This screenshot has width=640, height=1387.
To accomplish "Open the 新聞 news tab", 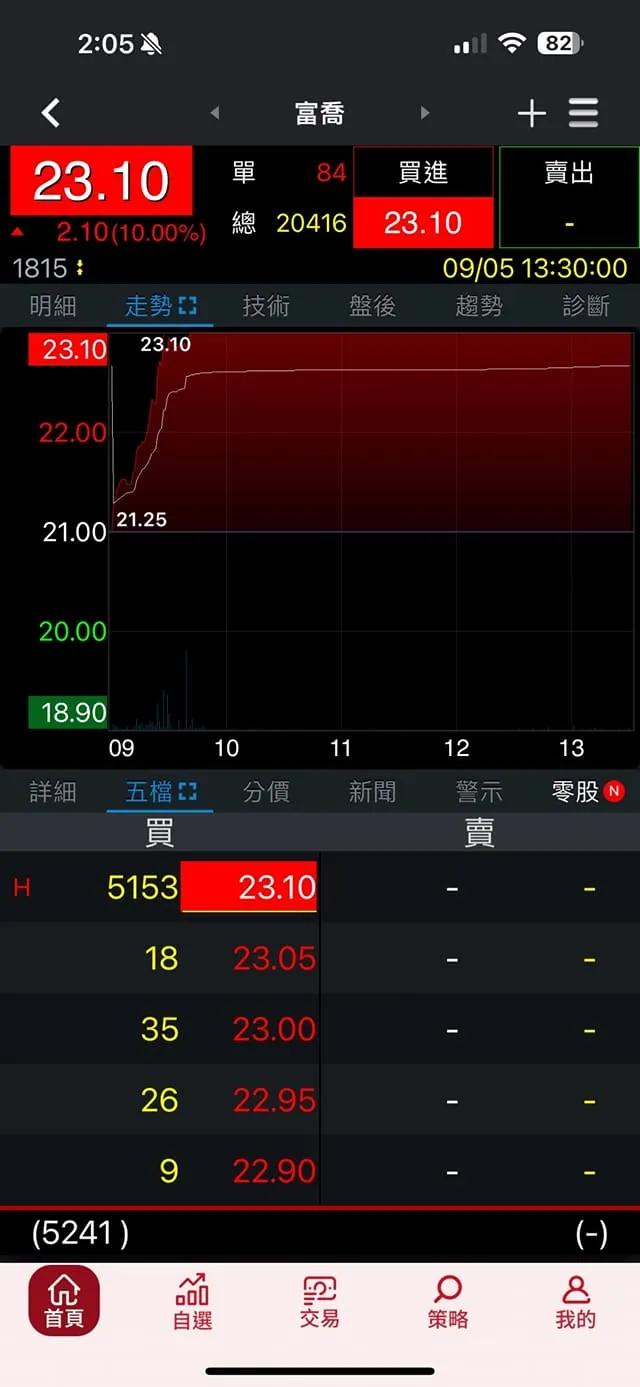I will (x=372, y=792).
